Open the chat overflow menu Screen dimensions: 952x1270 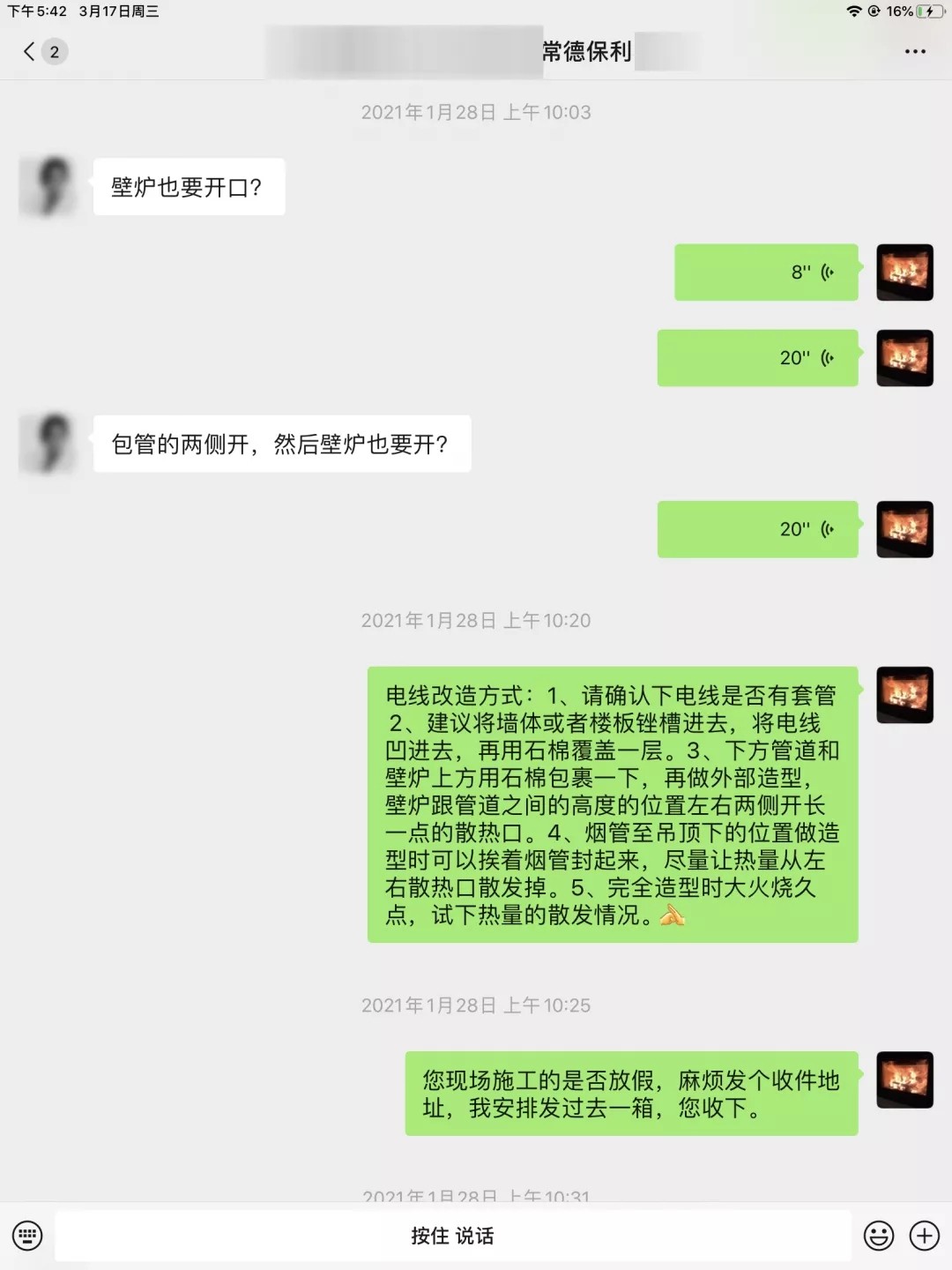(915, 51)
